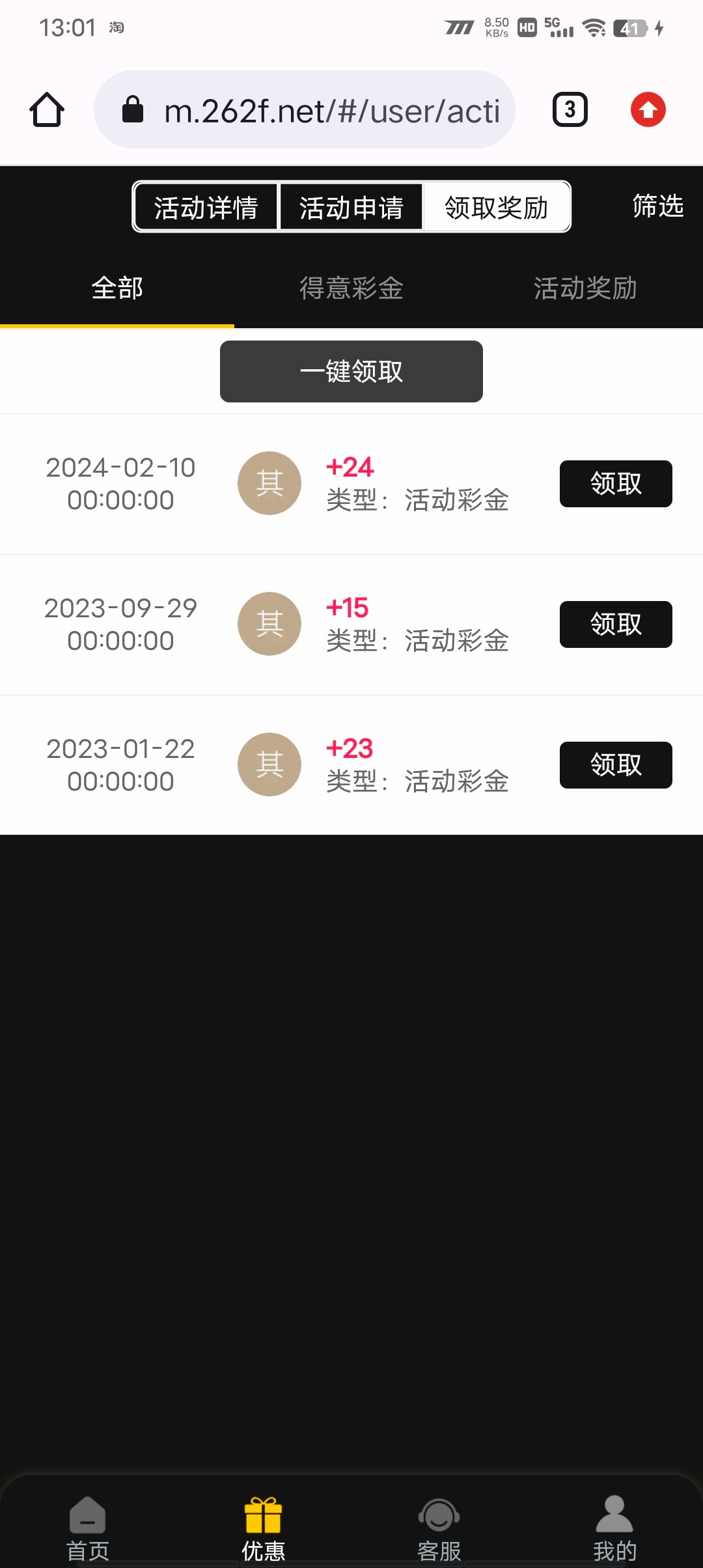The image size is (703, 1568).
Task: Switch to the 活动奖励 tab
Action: (x=585, y=288)
